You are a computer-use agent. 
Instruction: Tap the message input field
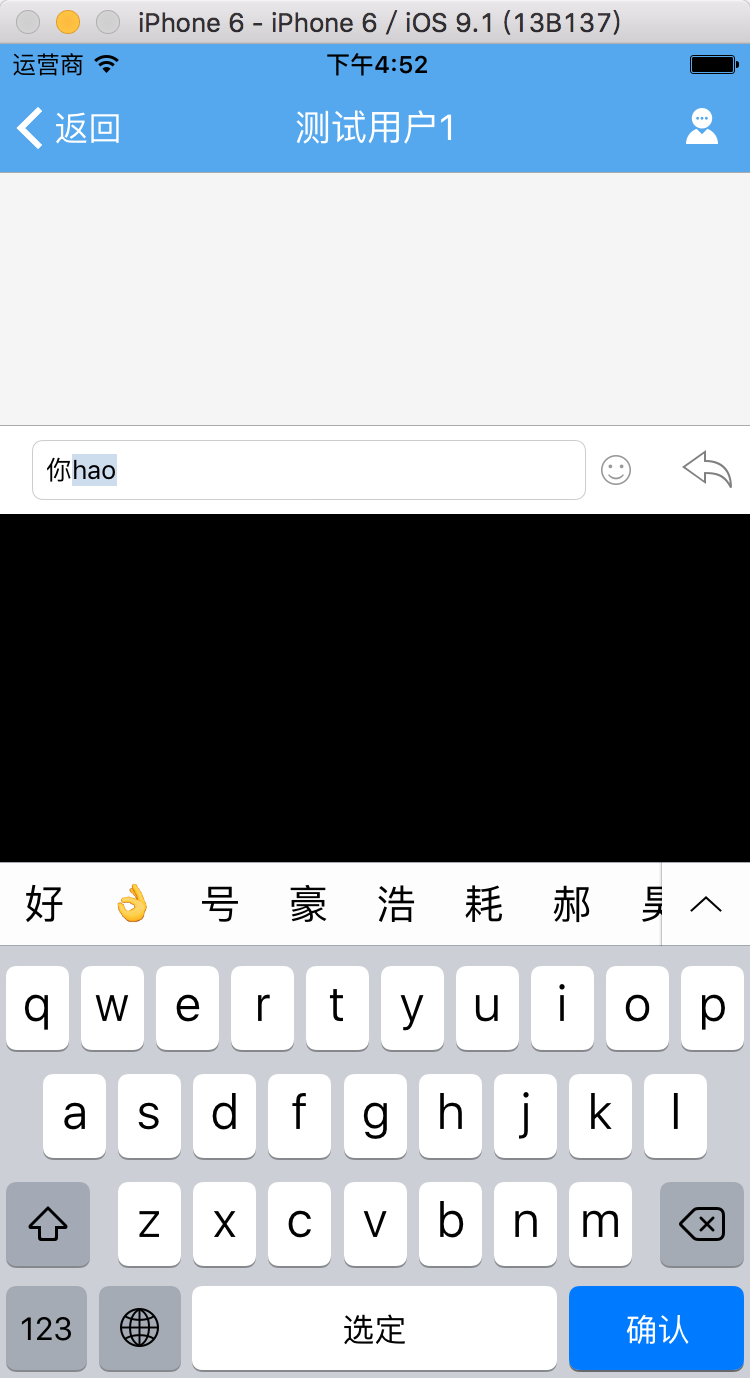[x=308, y=470]
